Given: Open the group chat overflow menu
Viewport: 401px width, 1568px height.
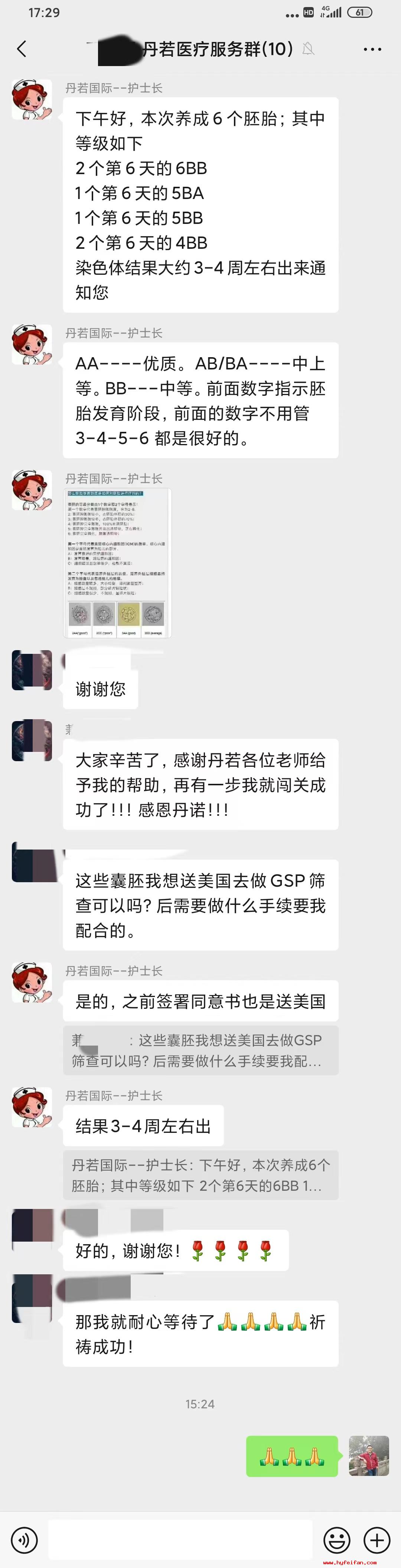Looking at the screenshot, I should 372,49.
